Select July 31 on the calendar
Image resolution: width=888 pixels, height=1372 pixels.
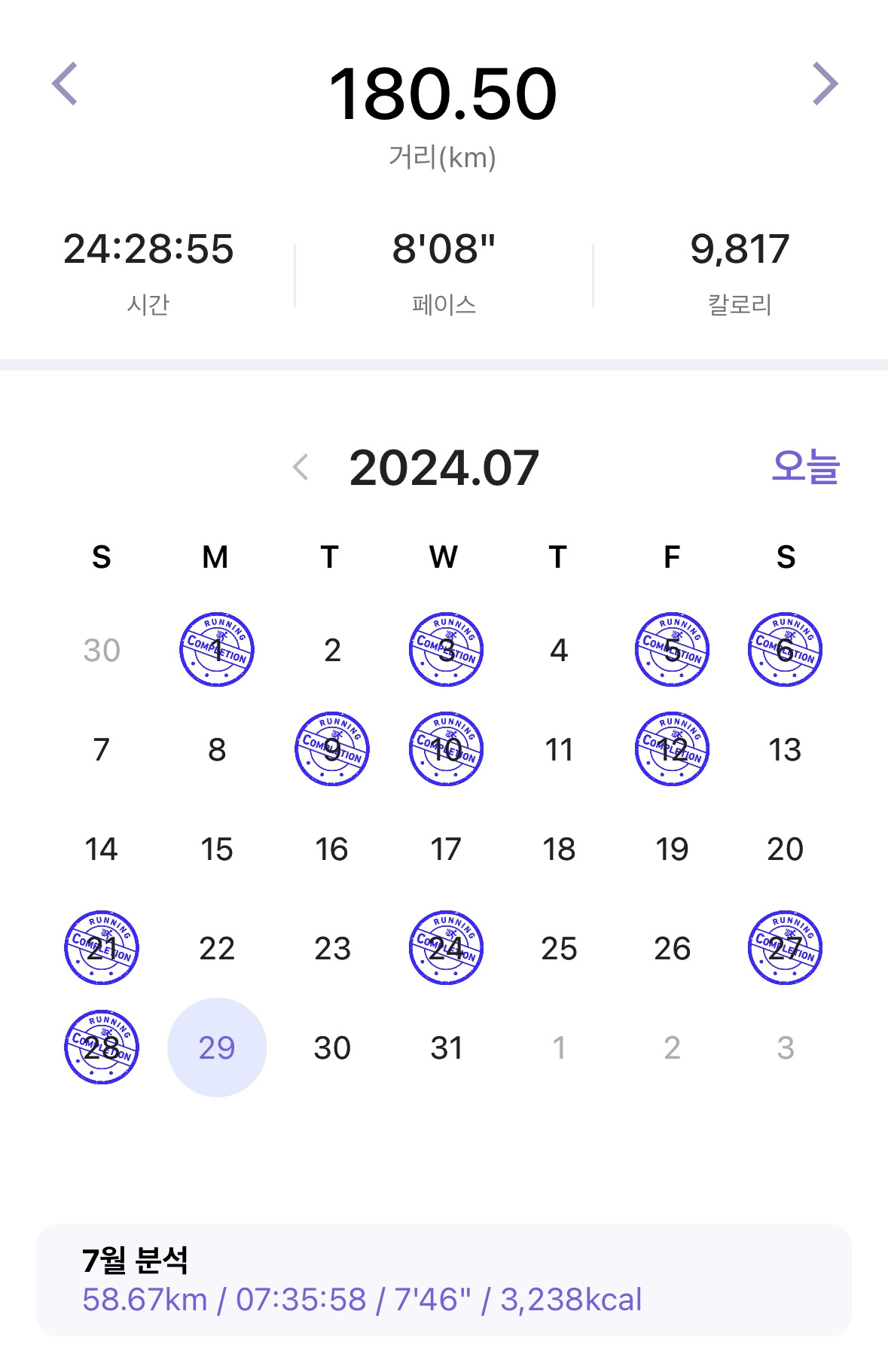(447, 1047)
